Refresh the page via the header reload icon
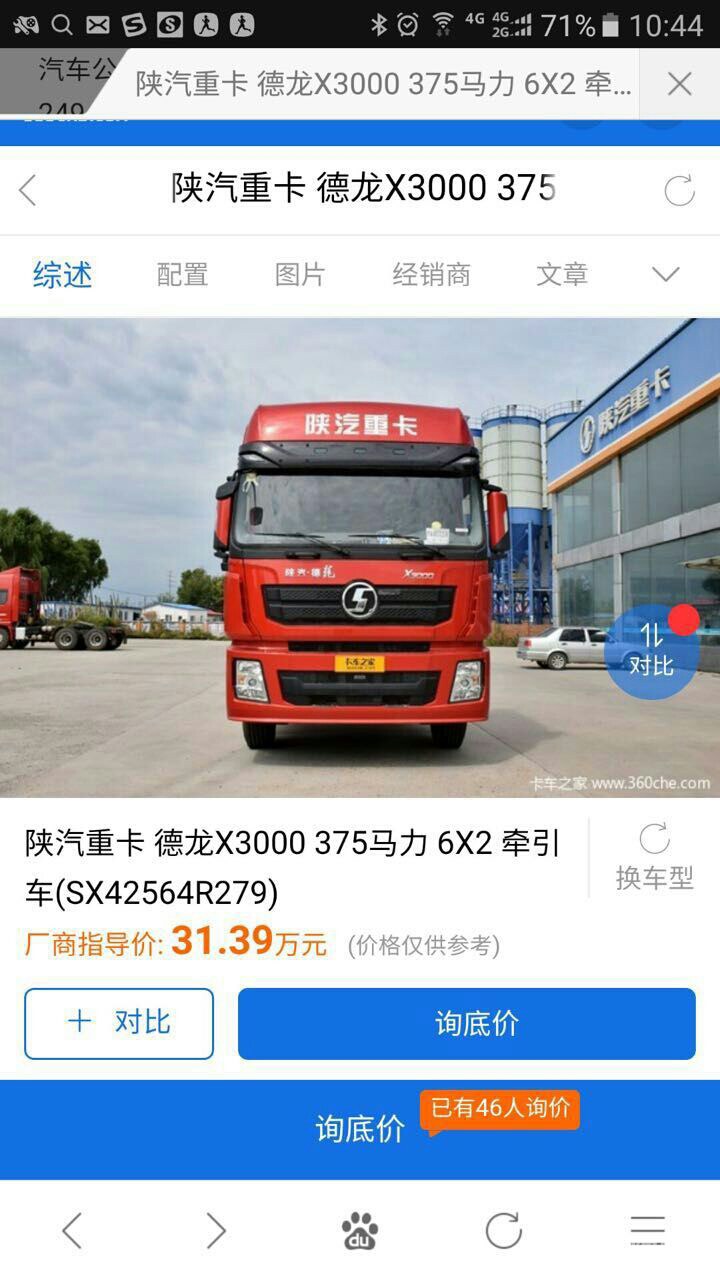The height and width of the screenshot is (1280, 720). pos(679,189)
